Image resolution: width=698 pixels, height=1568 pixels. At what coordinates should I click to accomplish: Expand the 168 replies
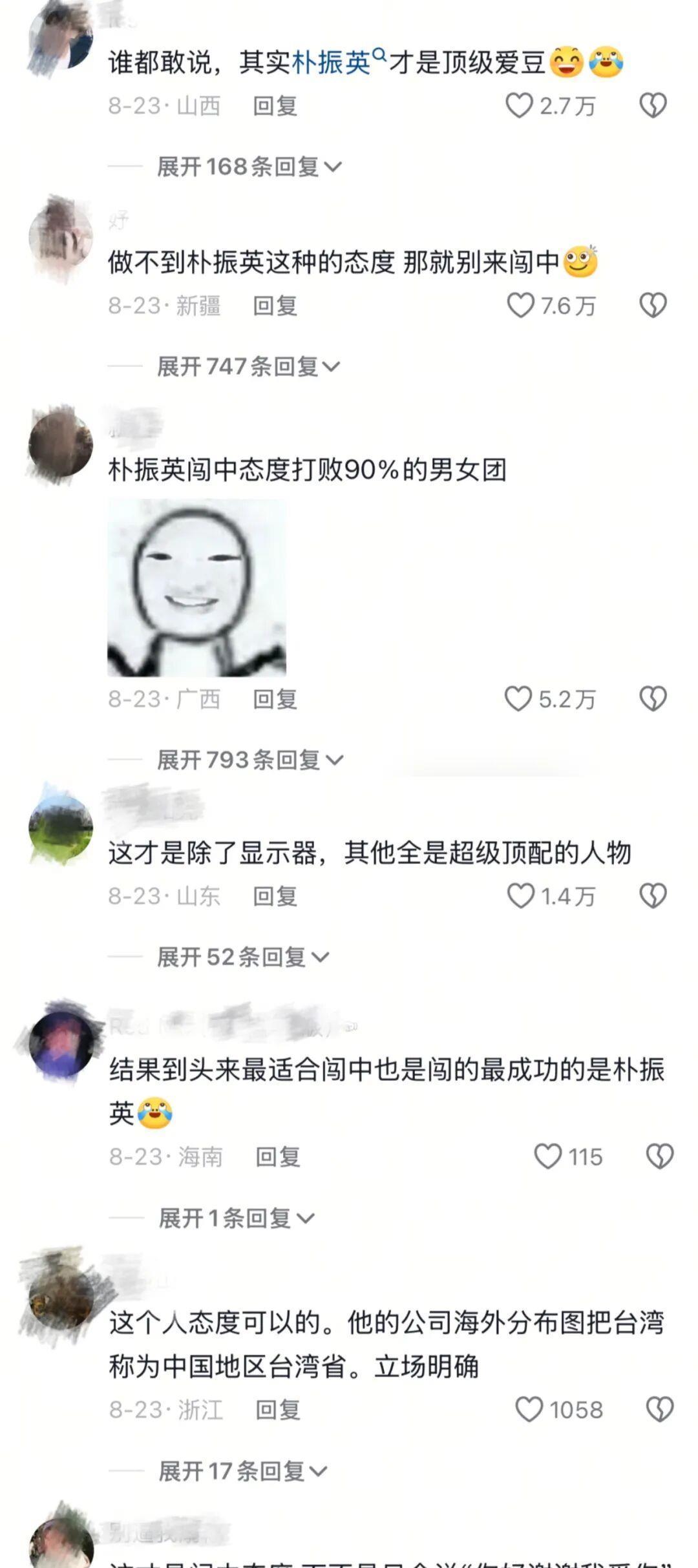(248, 167)
